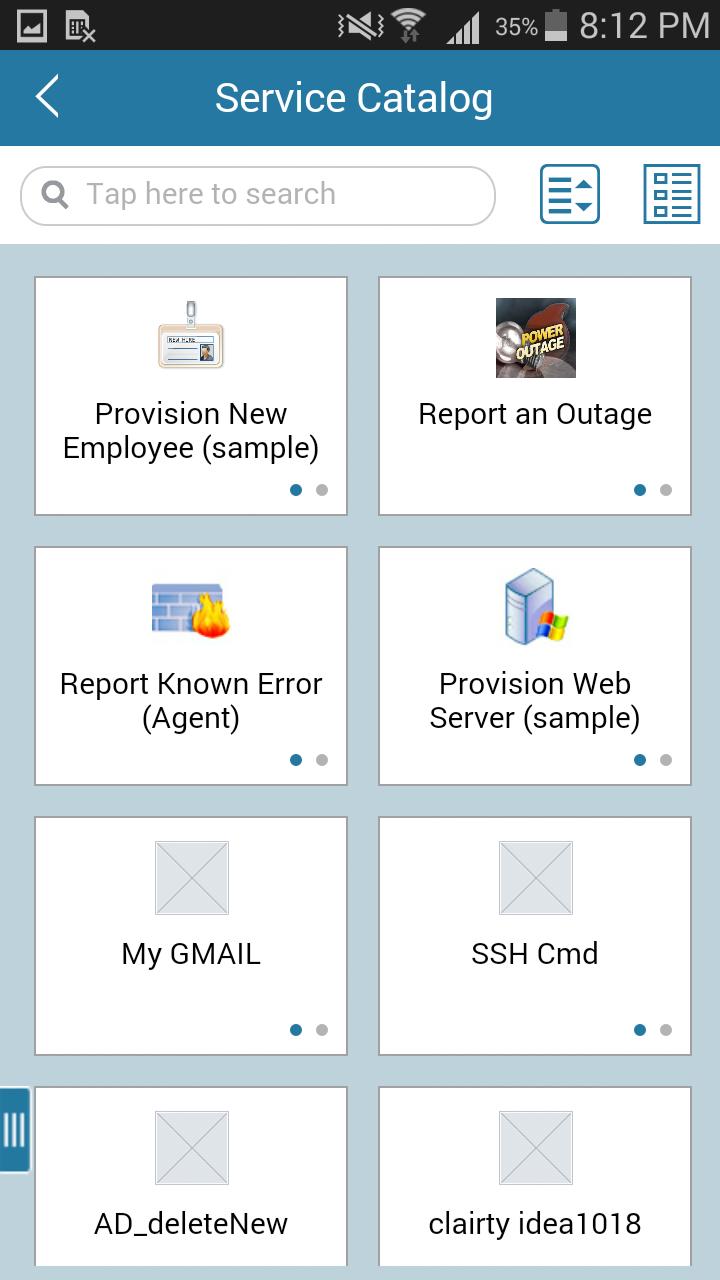Tap the Service Catalog title bar
The height and width of the screenshot is (1280, 720).
click(x=353, y=97)
